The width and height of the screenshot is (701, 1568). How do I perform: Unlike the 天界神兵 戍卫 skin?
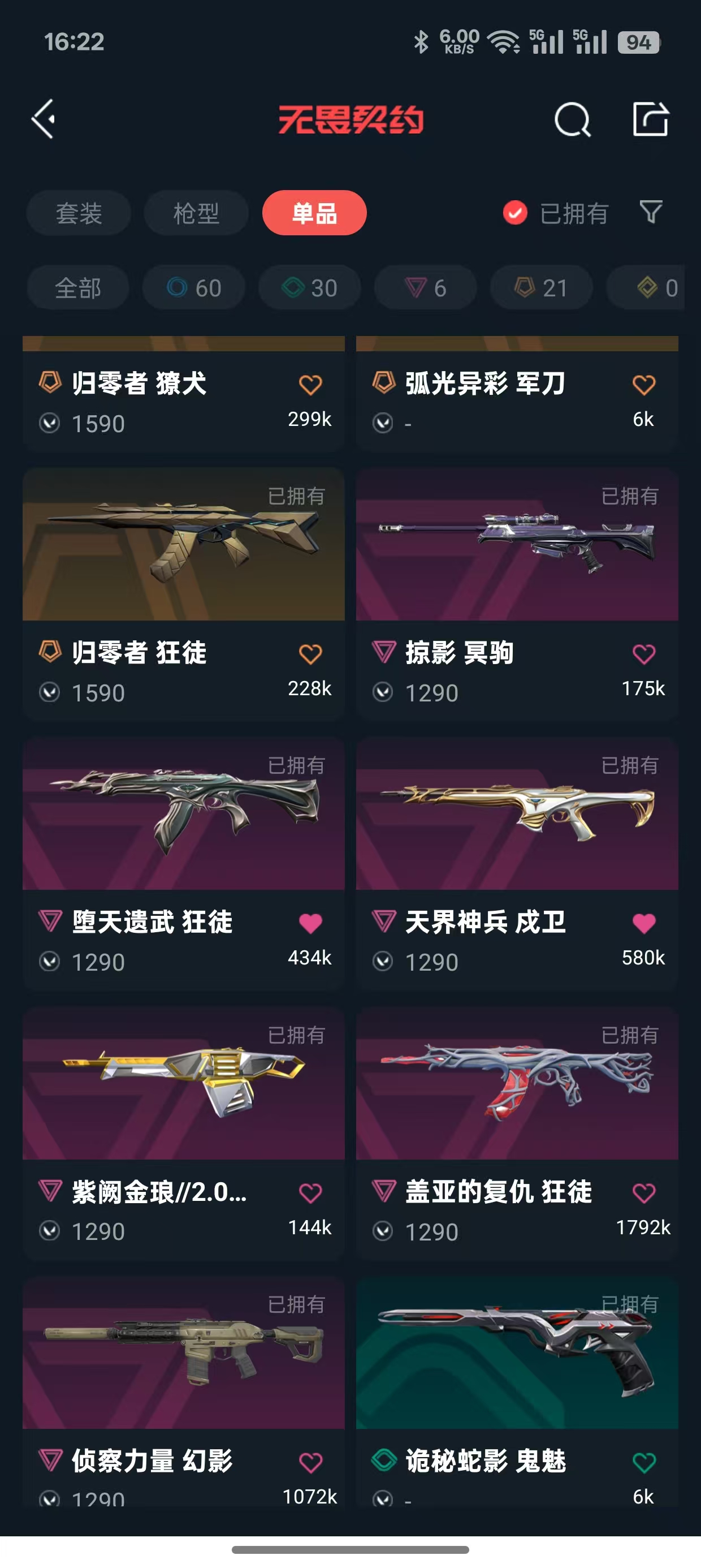[x=643, y=923]
